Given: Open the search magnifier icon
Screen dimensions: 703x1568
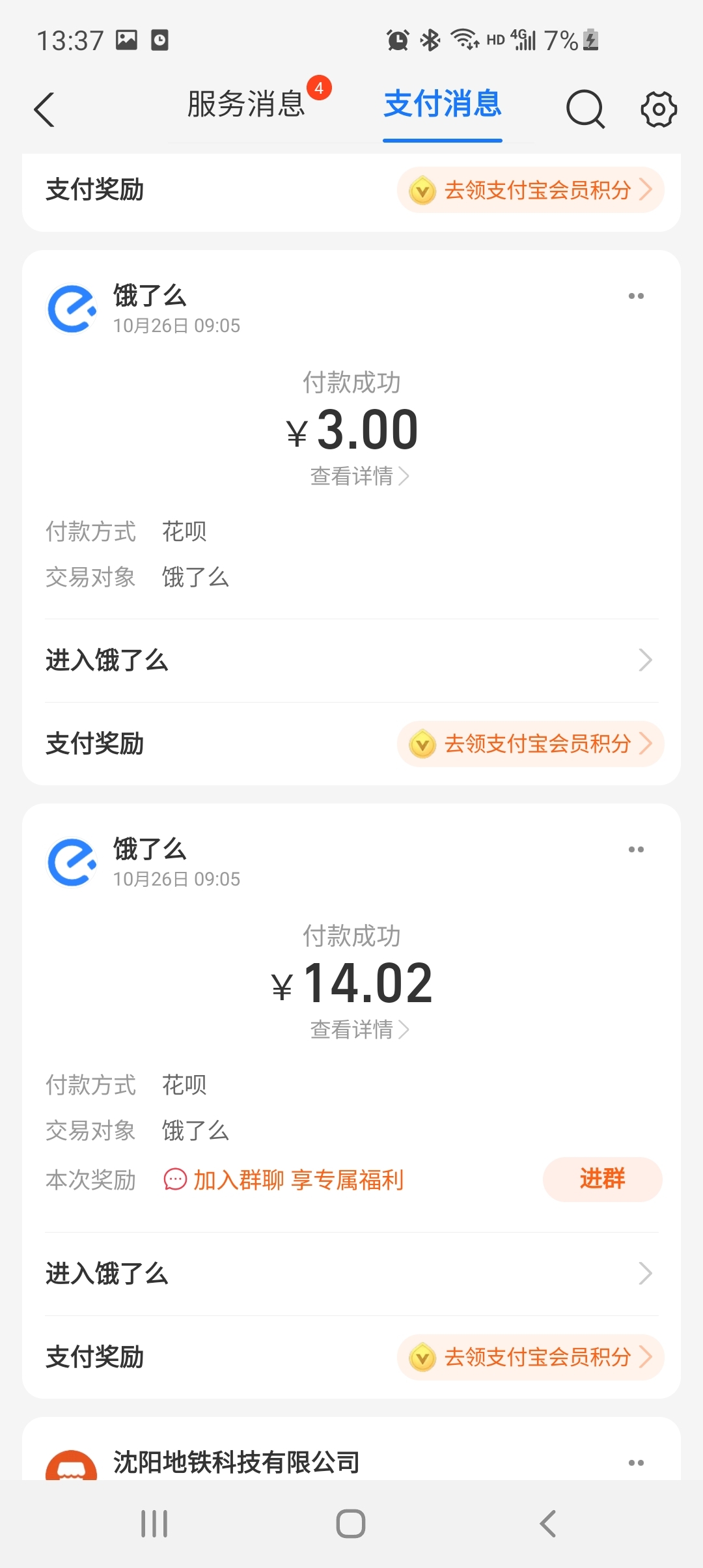Looking at the screenshot, I should pos(585,109).
